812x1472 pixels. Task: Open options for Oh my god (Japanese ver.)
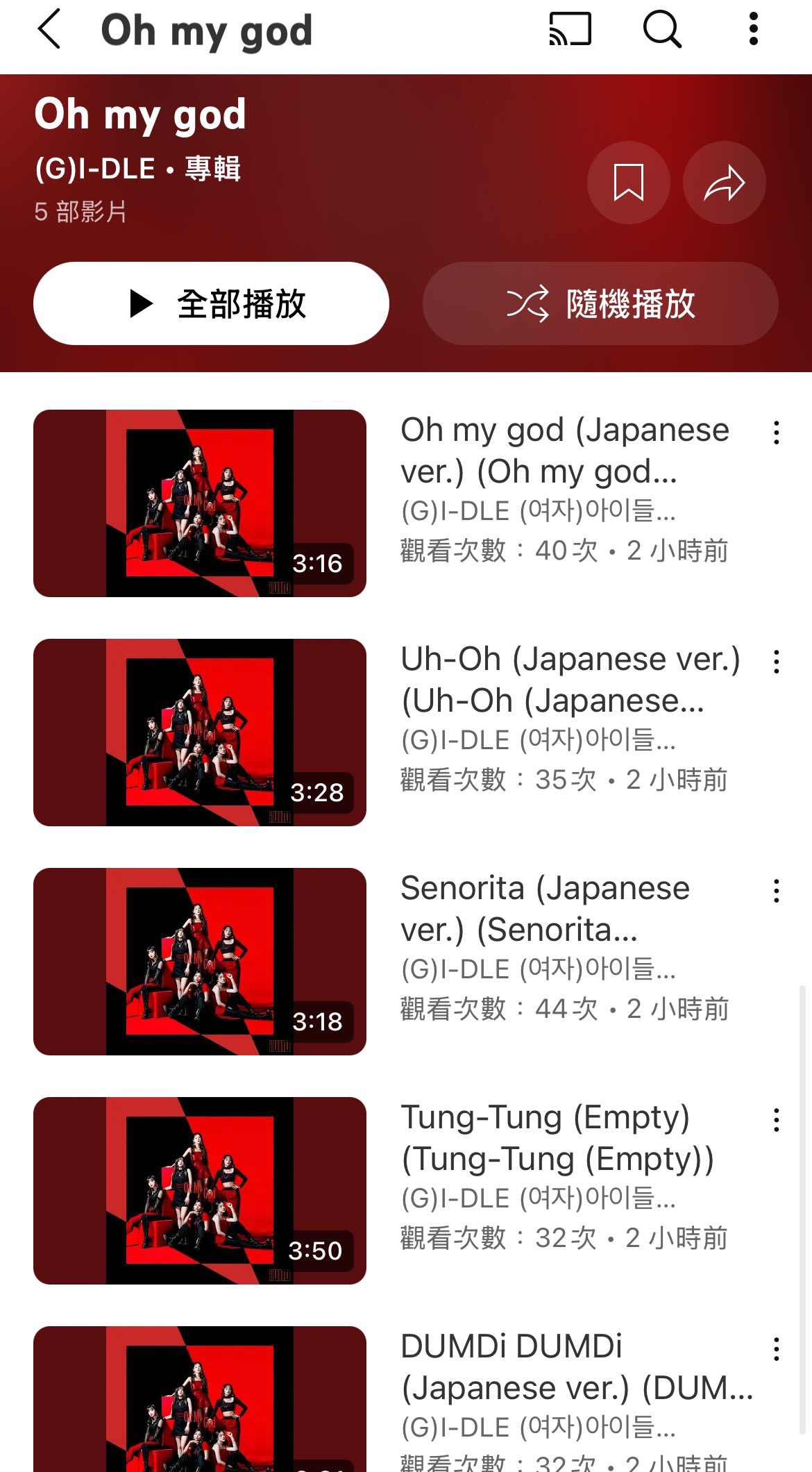[x=776, y=433]
